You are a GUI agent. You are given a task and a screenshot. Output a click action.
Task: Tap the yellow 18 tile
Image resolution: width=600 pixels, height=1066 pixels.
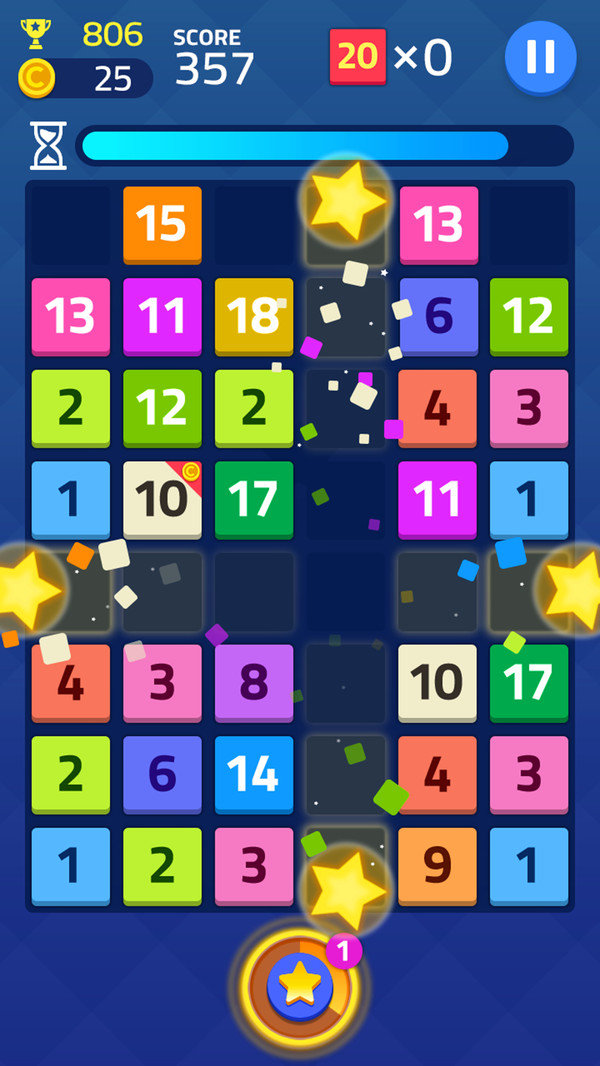click(254, 315)
